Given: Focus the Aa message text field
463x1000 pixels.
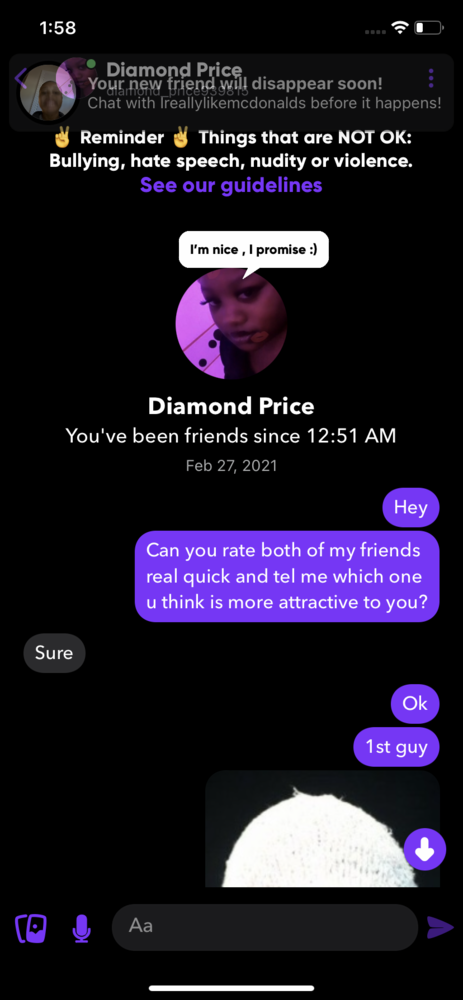Looking at the screenshot, I should (x=265, y=927).
